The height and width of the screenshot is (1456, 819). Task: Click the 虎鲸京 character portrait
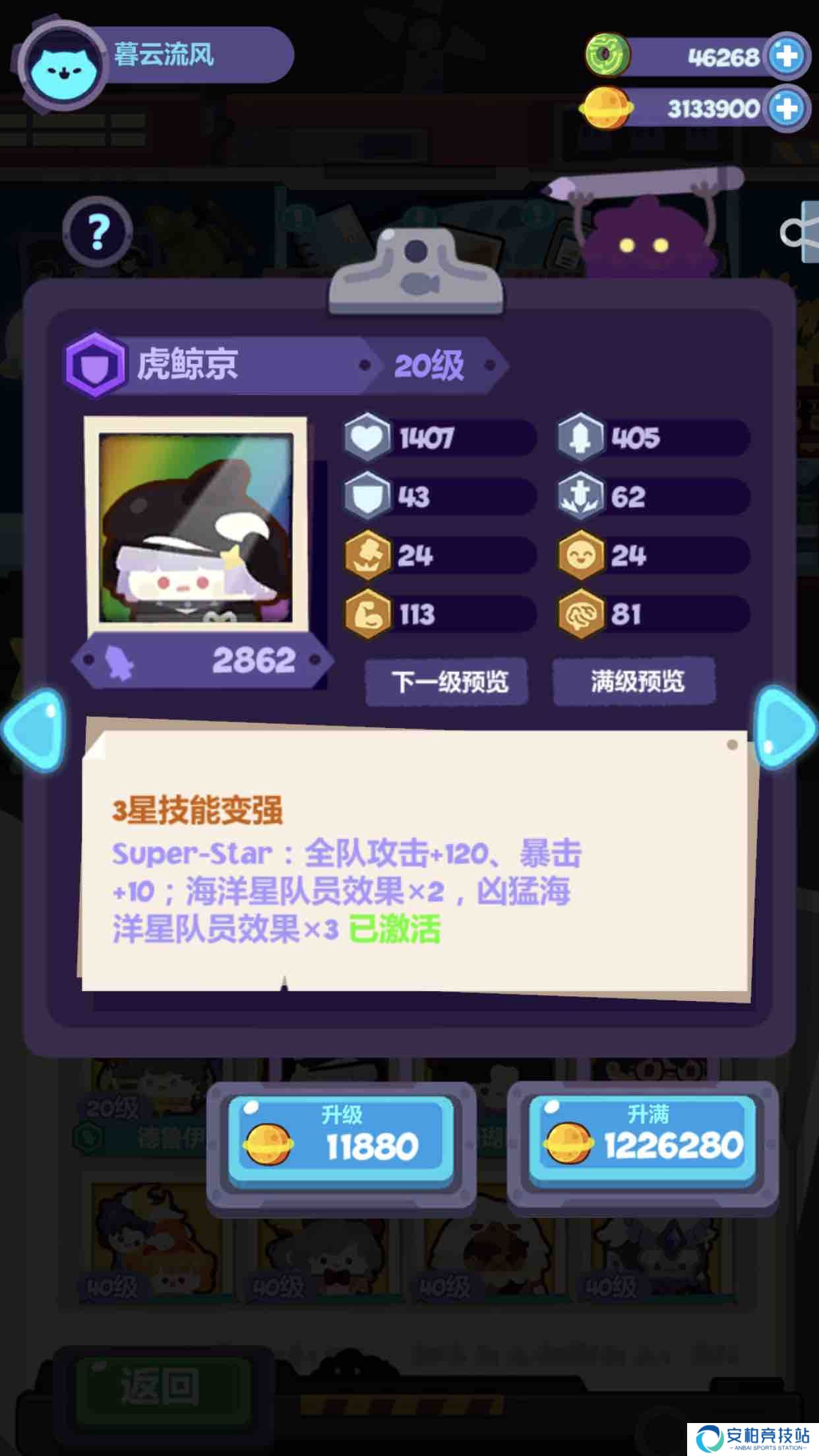198,528
